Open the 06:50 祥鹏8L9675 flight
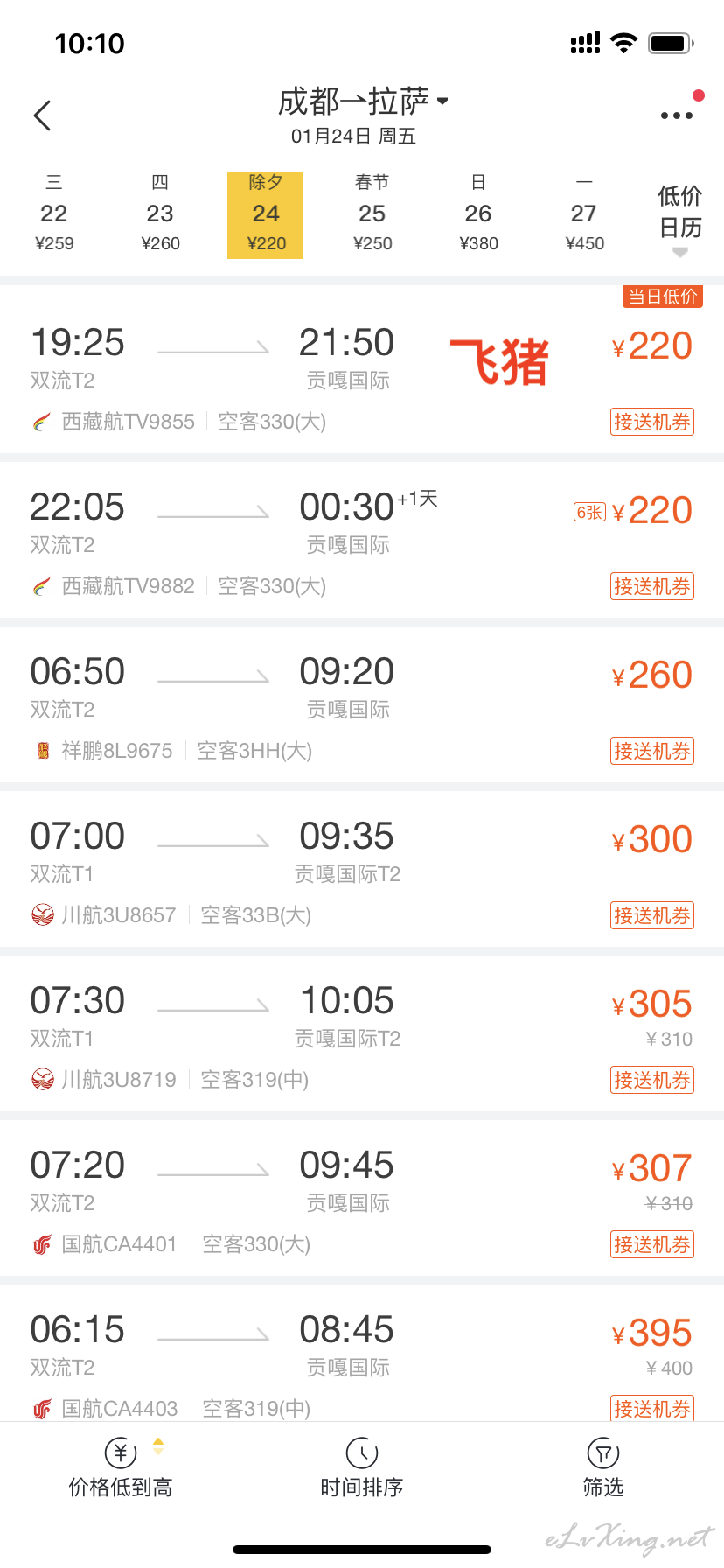The height and width of the screenshot is (1568, 724). click(x=362, y=704)
